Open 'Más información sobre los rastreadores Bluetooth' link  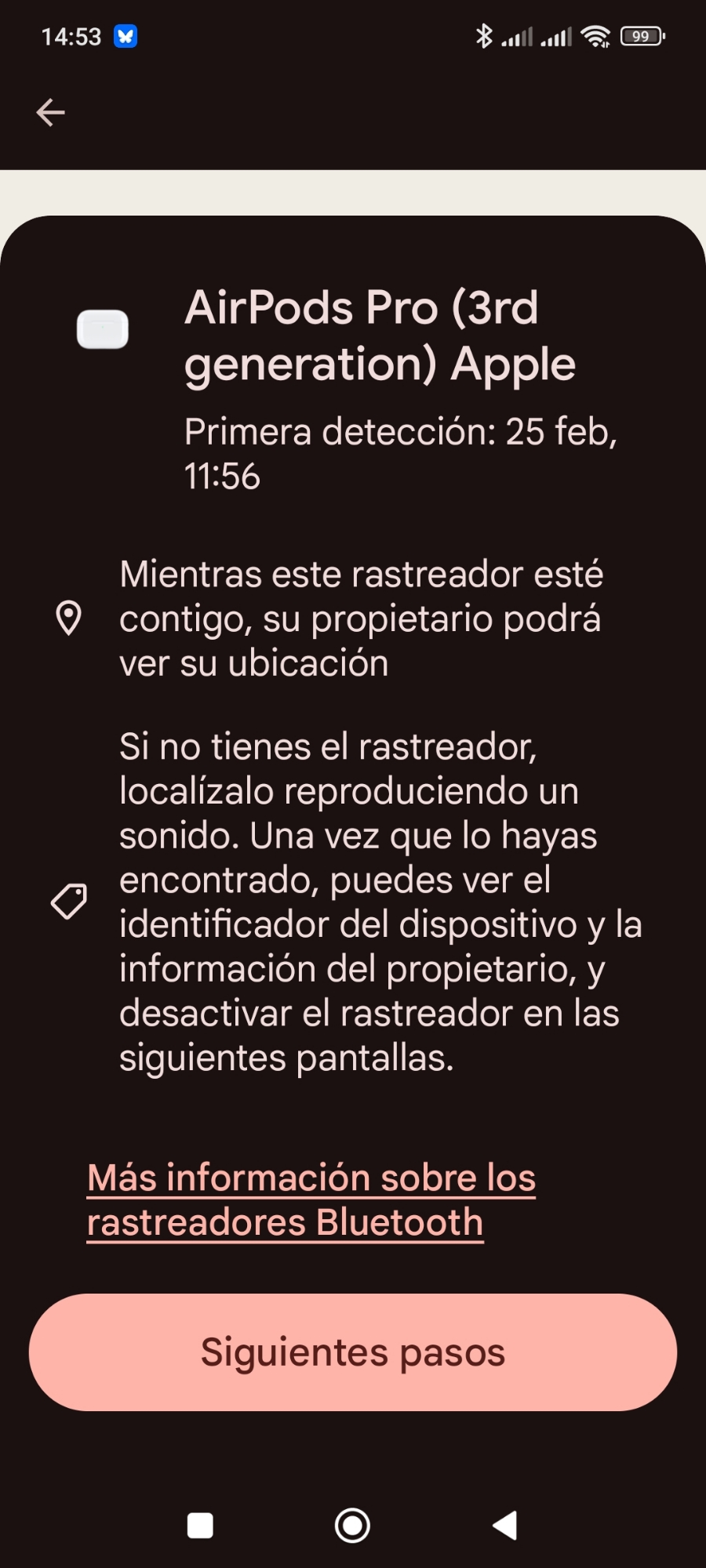pyautogui.click(x=311, y=1200)
